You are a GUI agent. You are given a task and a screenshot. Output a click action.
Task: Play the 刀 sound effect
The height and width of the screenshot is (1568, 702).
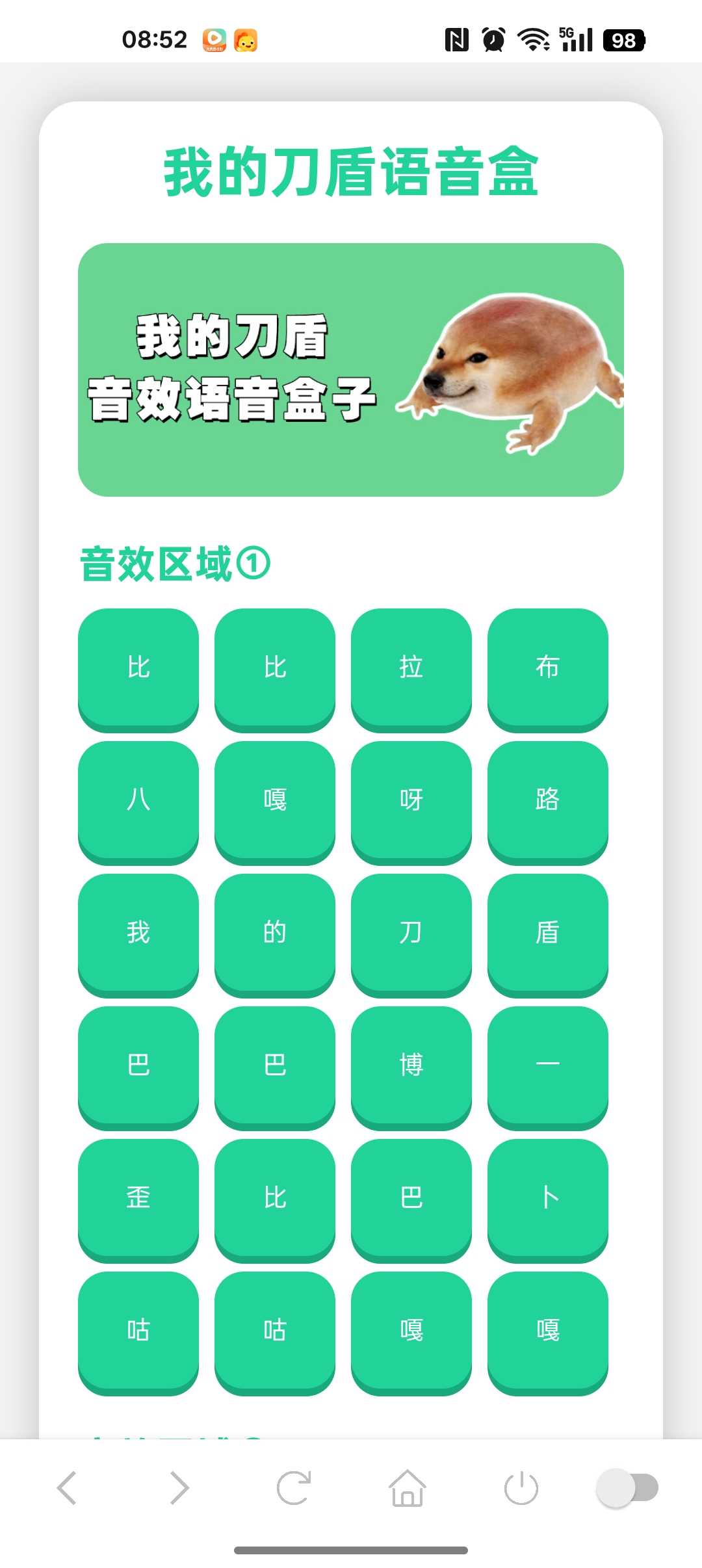click(411, 933)
